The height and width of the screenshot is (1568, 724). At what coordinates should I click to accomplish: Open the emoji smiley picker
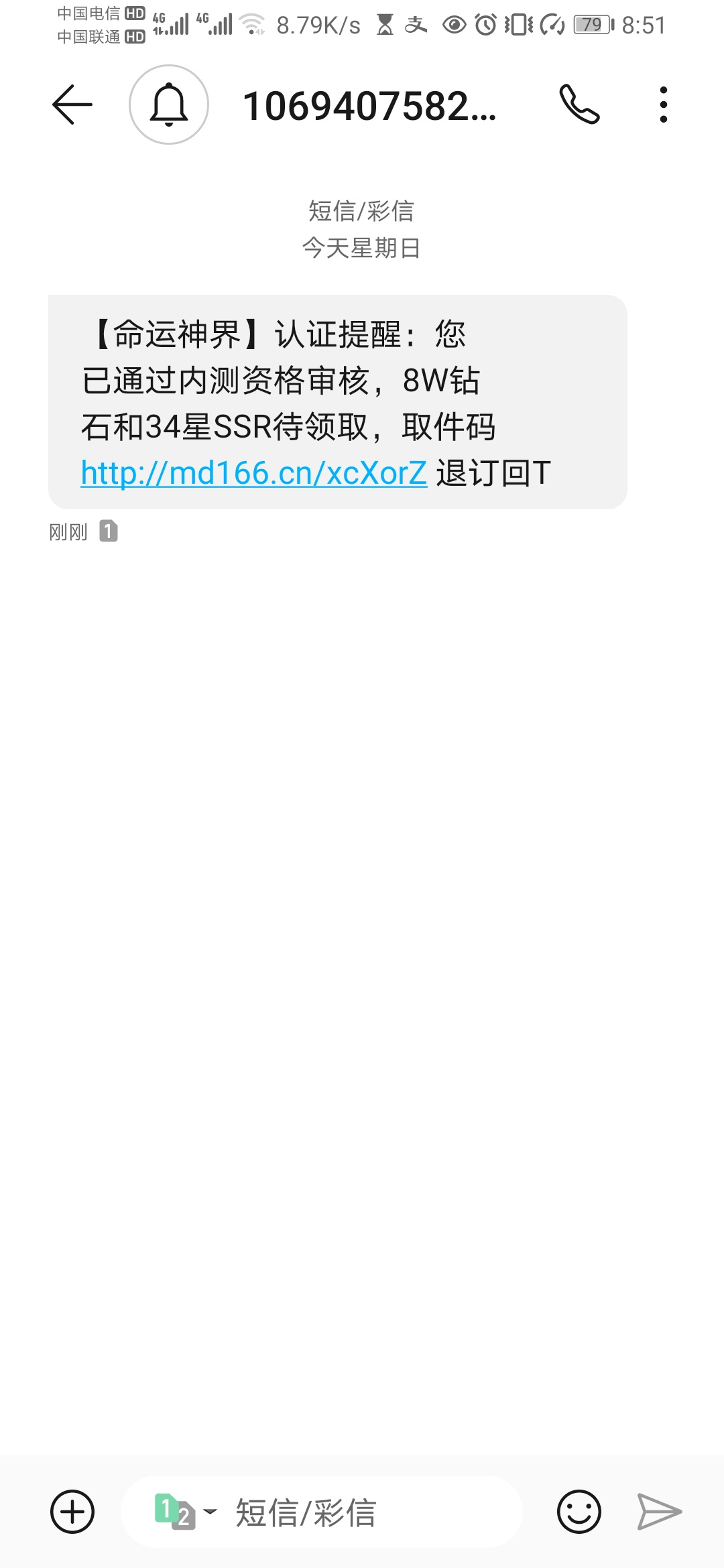tap(579, 1512)
